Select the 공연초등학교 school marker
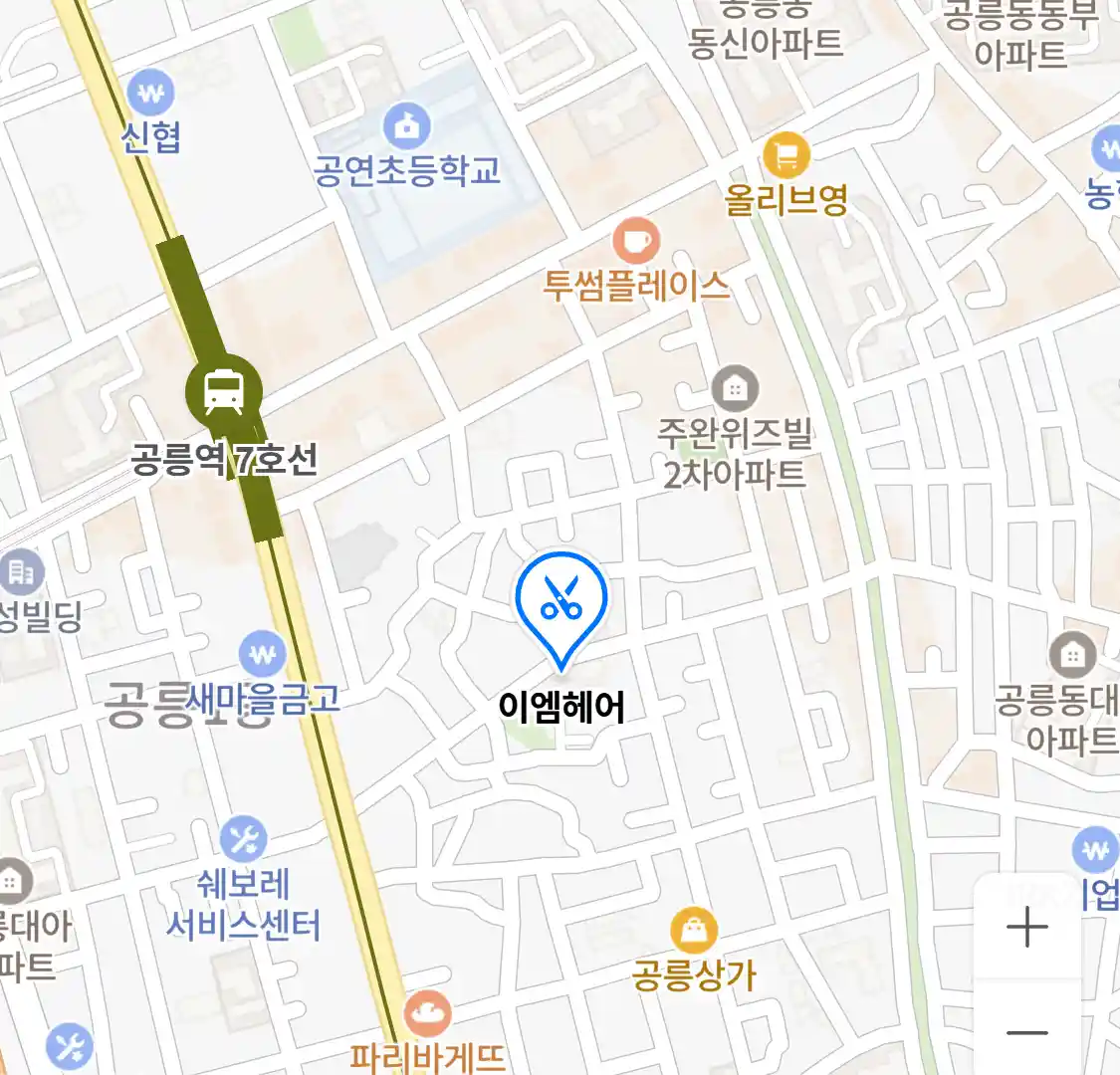This screenshot has width=1120, height=1075. 406,126
